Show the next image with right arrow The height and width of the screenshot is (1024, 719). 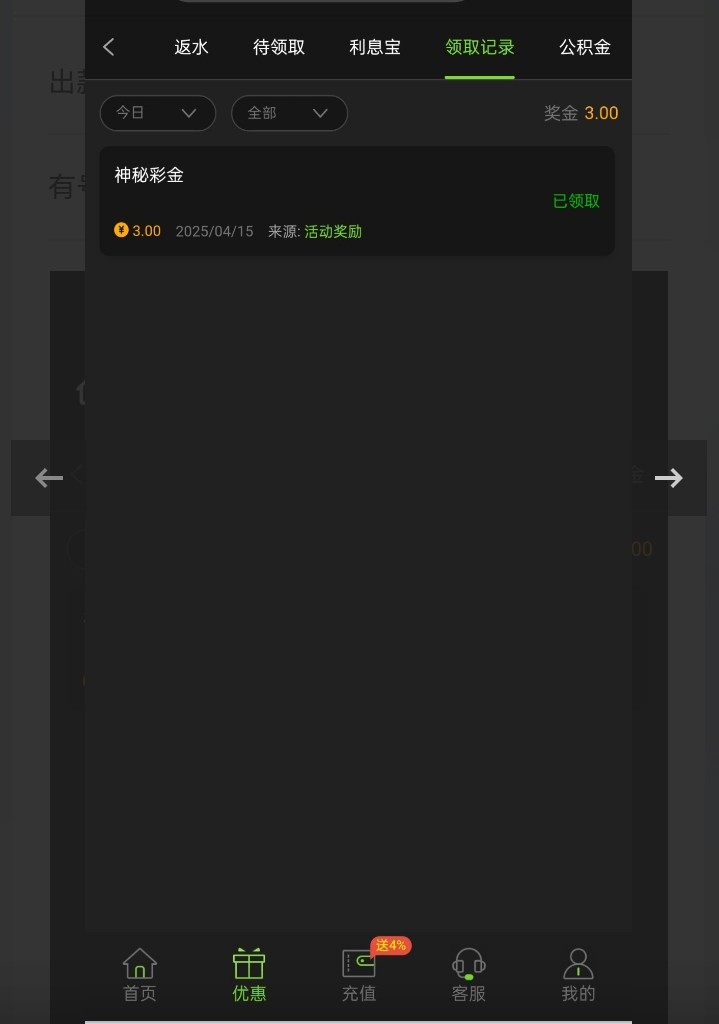point(669,478)
